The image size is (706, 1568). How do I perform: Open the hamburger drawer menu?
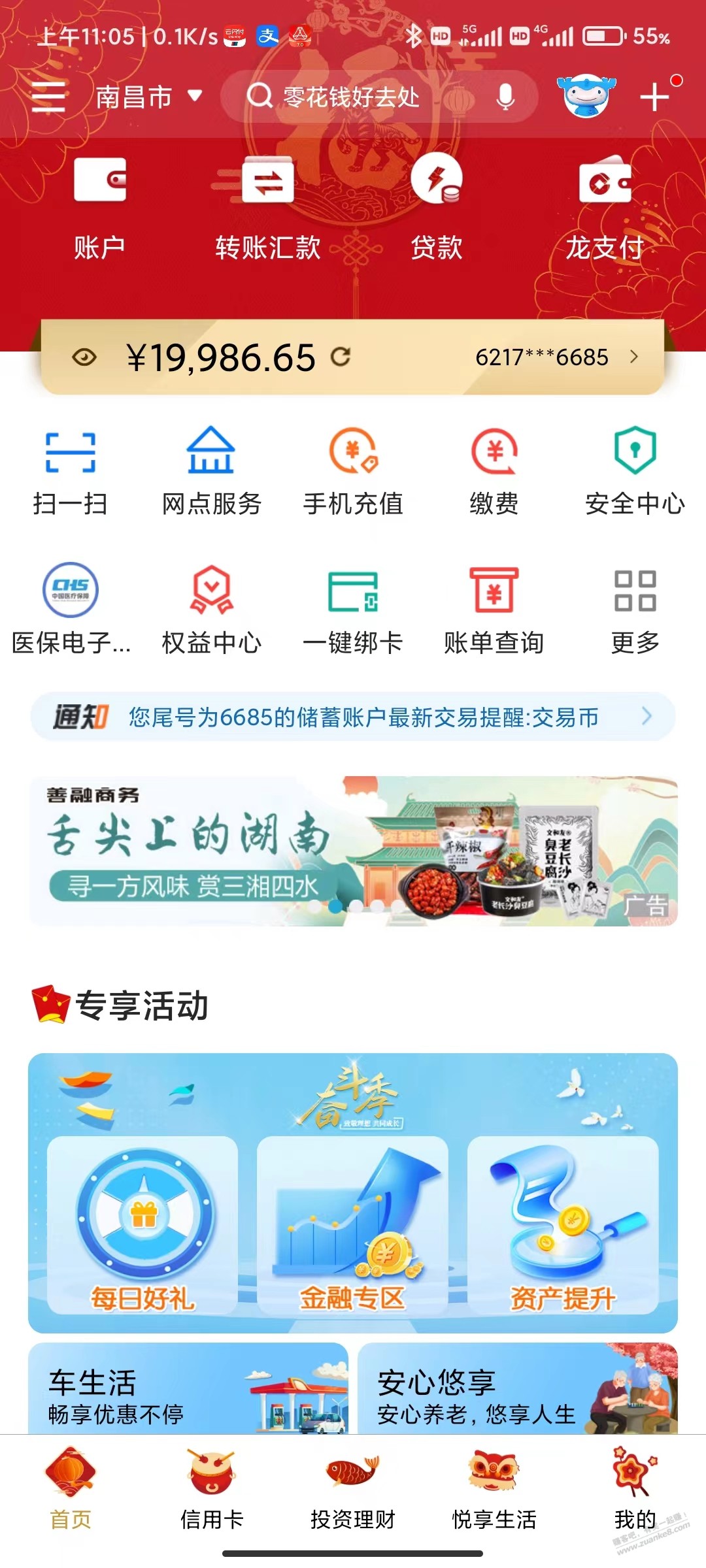[x=48, y=97]
